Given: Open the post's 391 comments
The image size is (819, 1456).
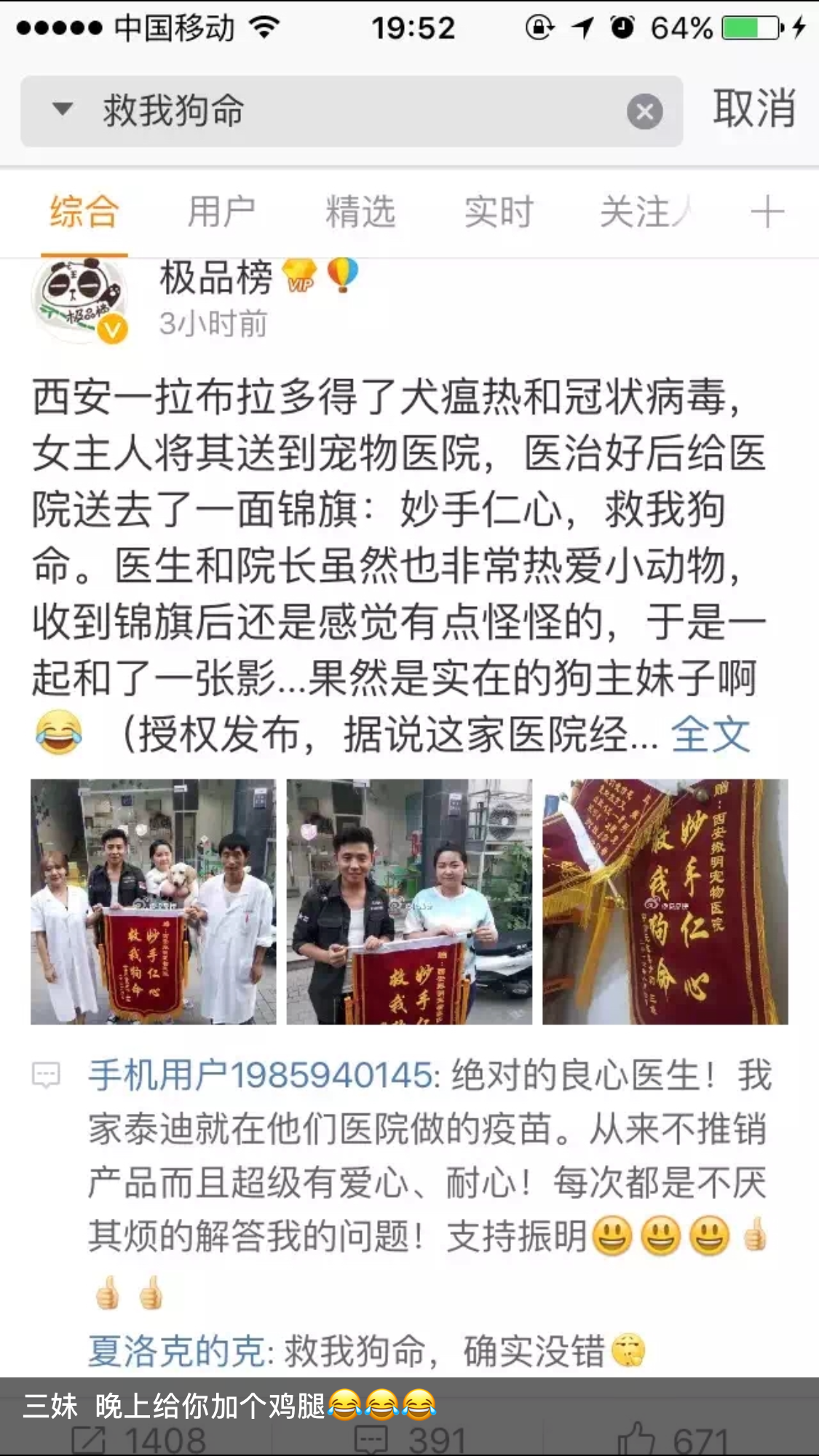Looking at the screenshot, I should coord(410,1441).
